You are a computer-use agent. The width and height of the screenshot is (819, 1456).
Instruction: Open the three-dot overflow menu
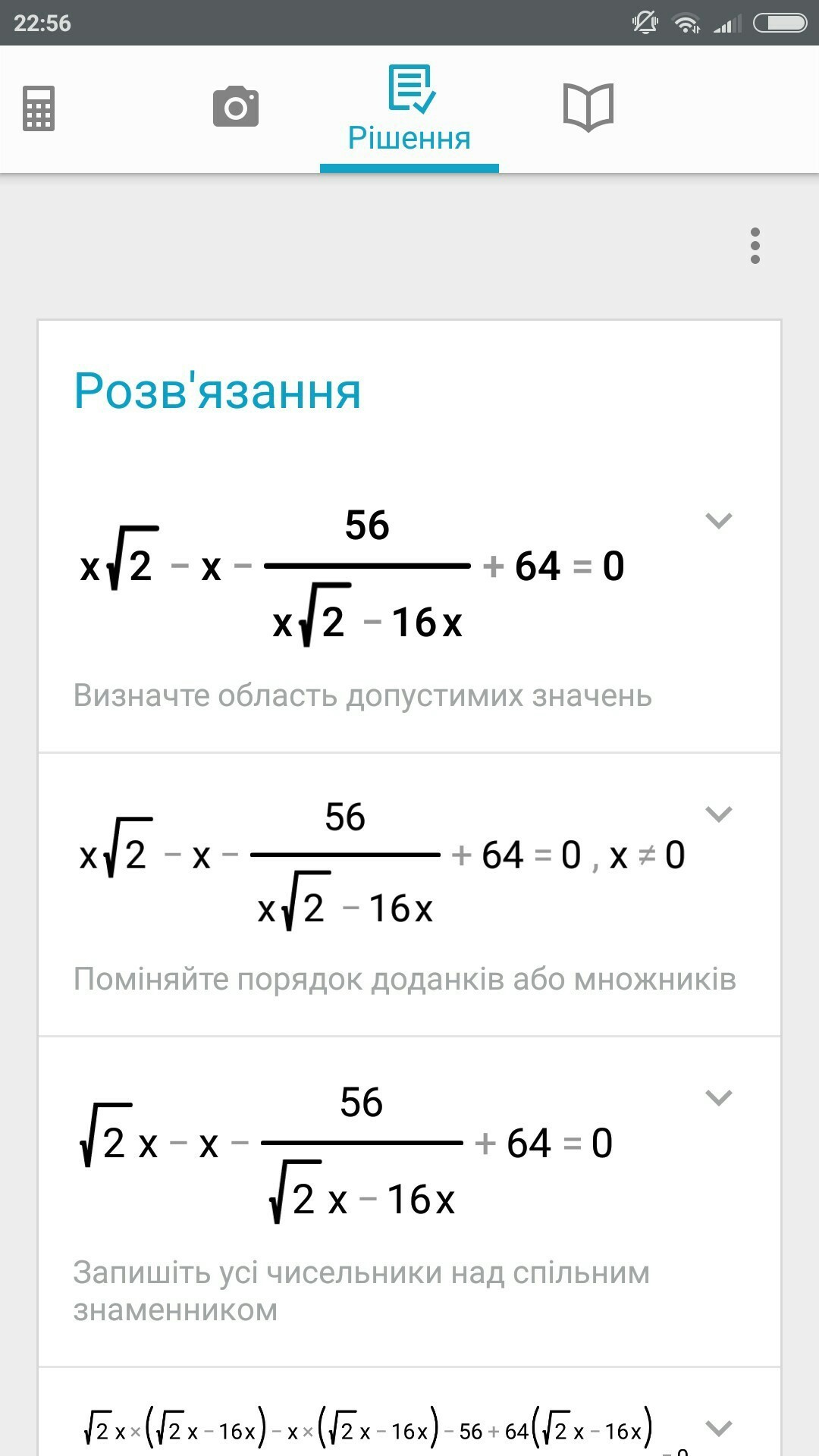click(755, 246)
